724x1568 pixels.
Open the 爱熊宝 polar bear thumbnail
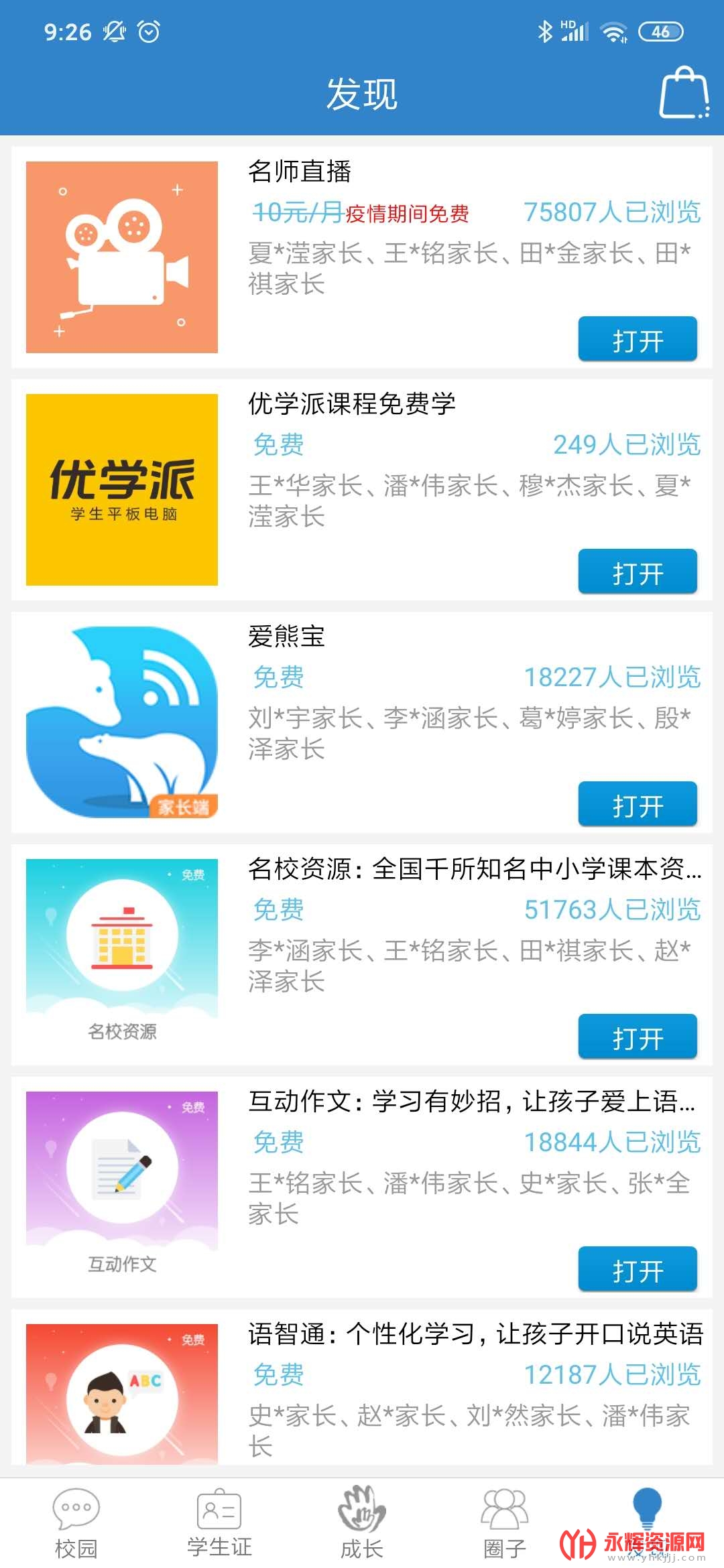(x=122, y=722)
